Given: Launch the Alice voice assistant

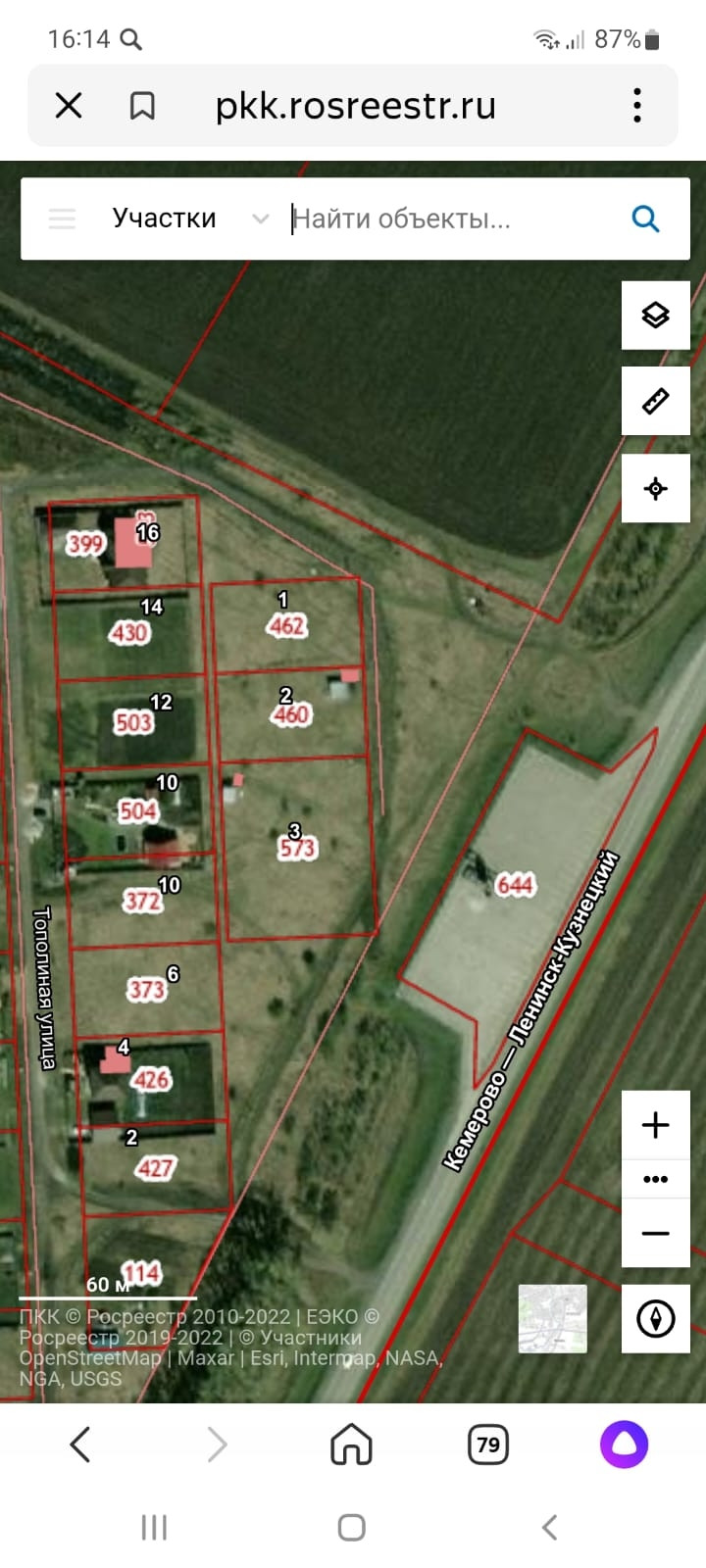Looking at the screenshot, I should [624, 1445].
